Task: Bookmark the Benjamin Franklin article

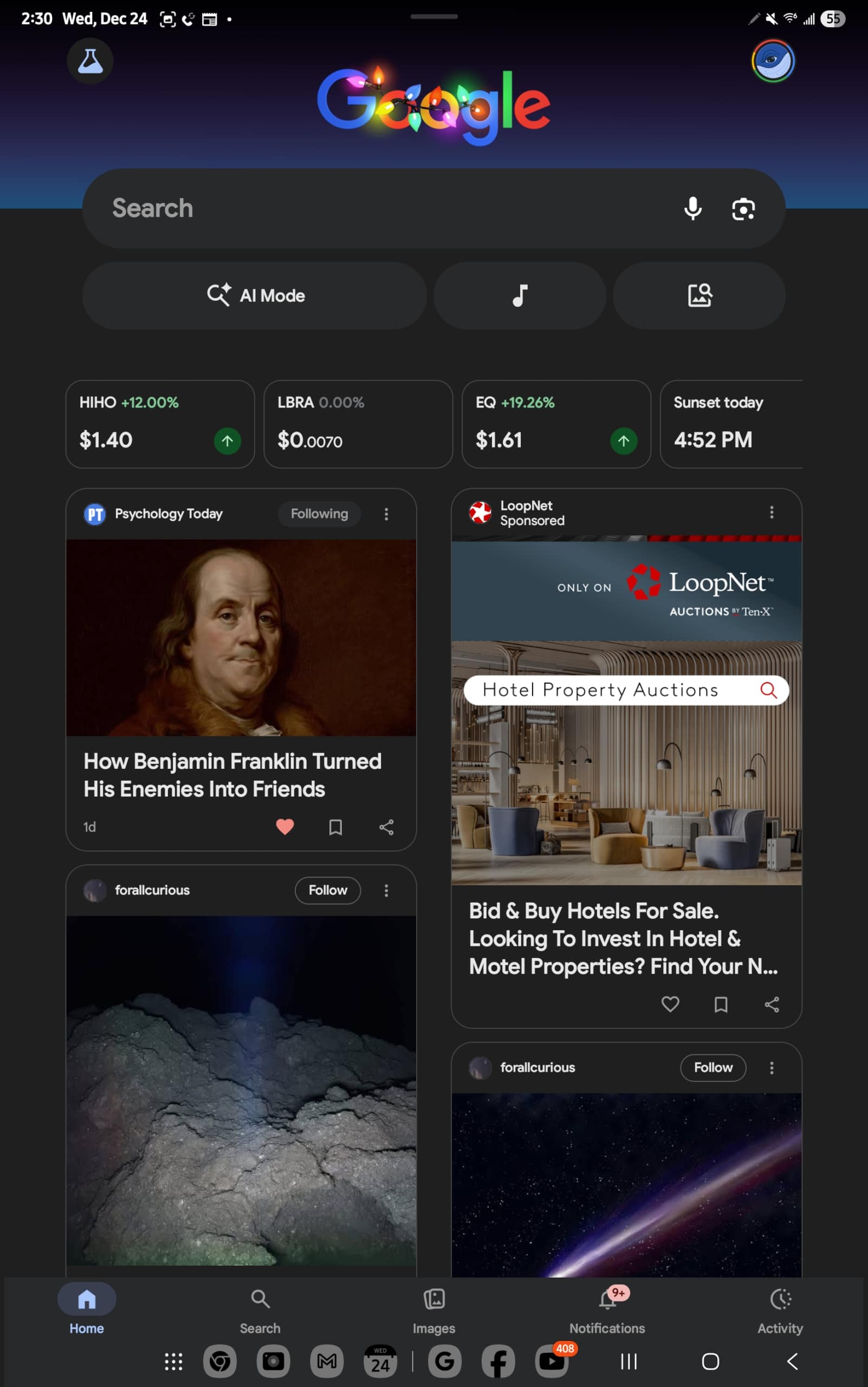Action: point(335,827)
